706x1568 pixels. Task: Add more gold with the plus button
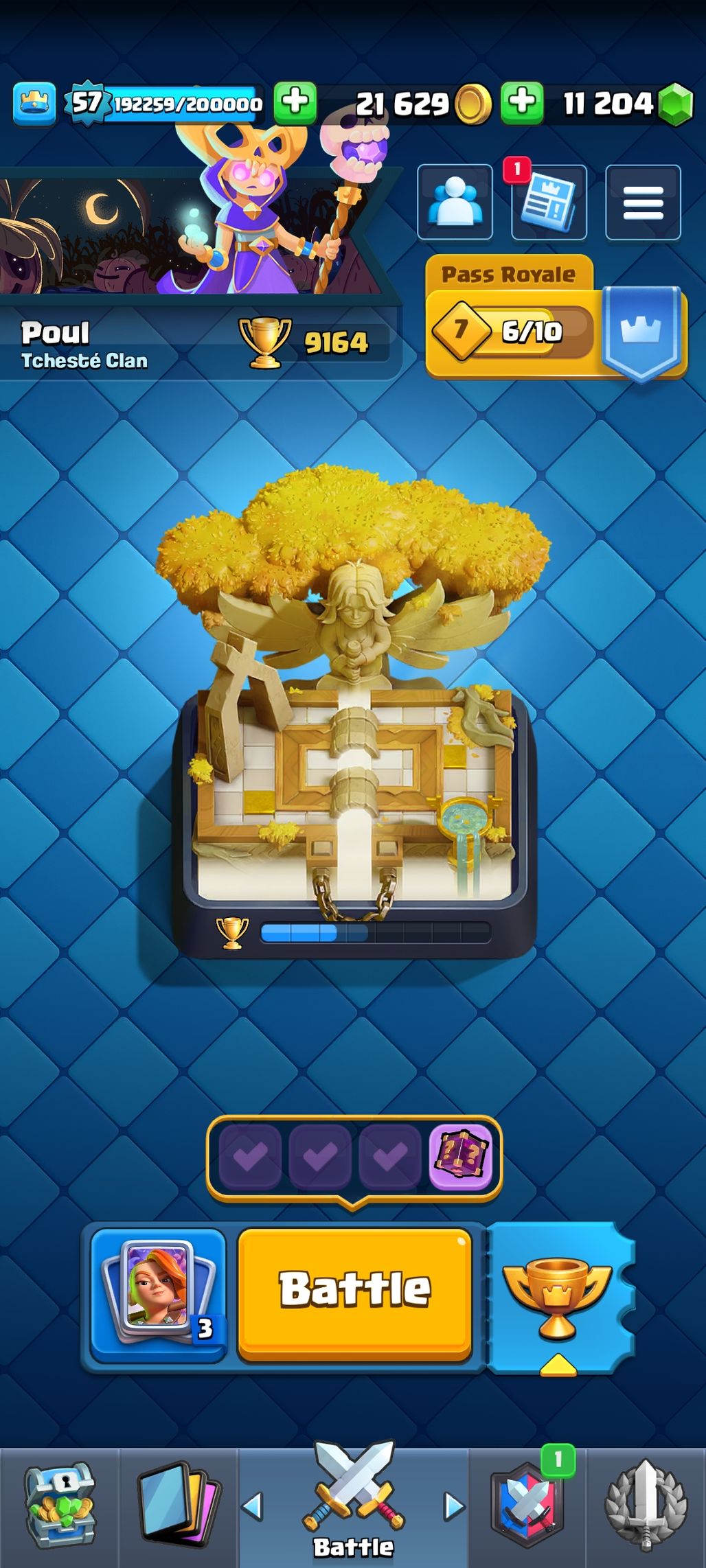(522, 102)
